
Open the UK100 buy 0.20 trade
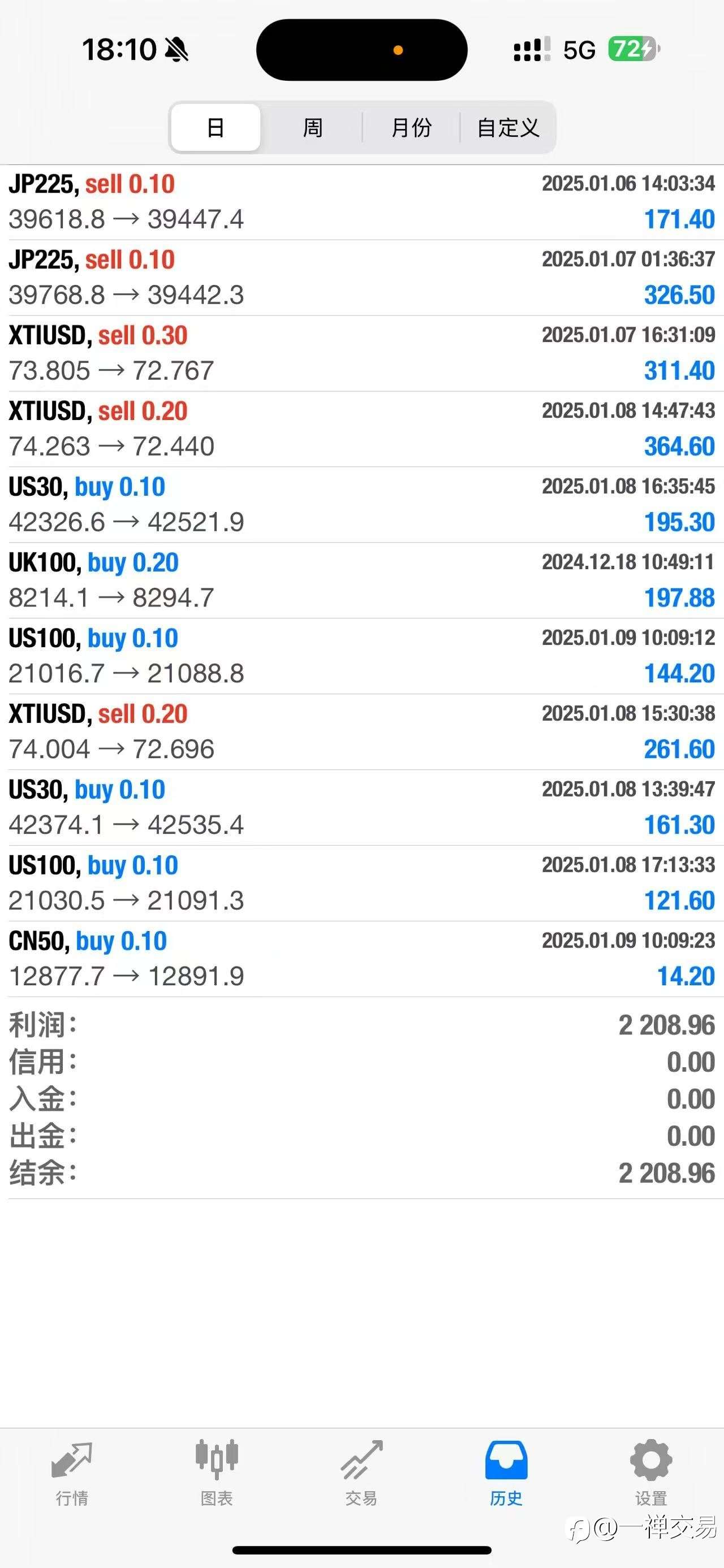pos(361,580)
